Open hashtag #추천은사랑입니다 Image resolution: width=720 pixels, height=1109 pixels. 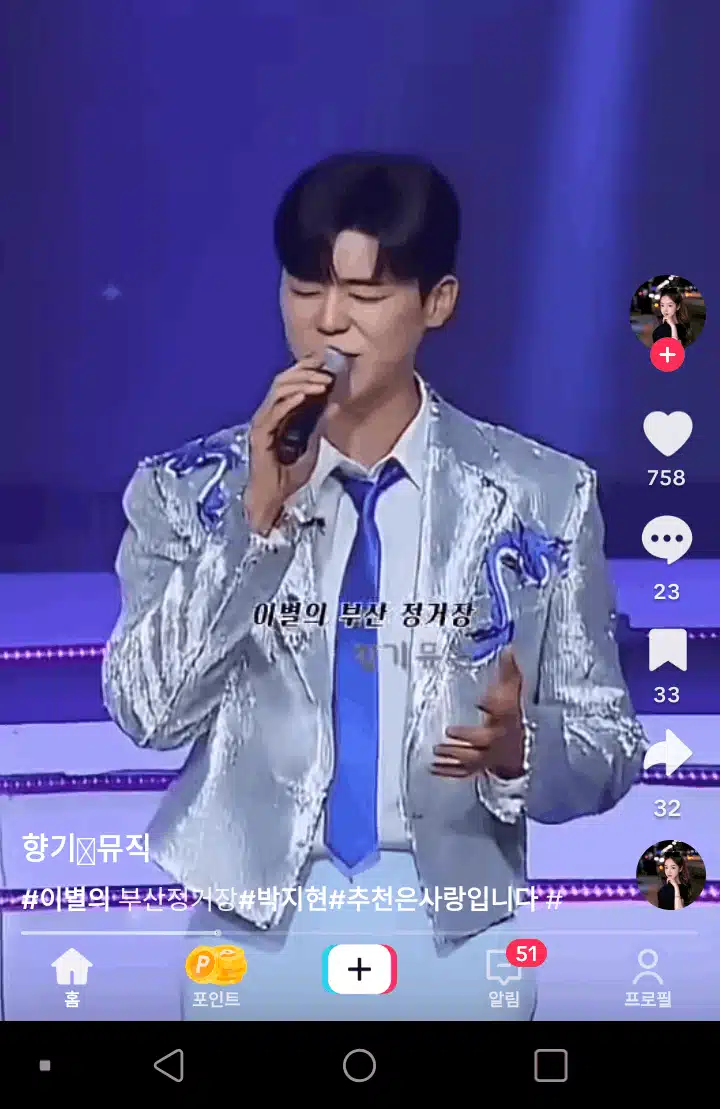[x=435, y=899]
